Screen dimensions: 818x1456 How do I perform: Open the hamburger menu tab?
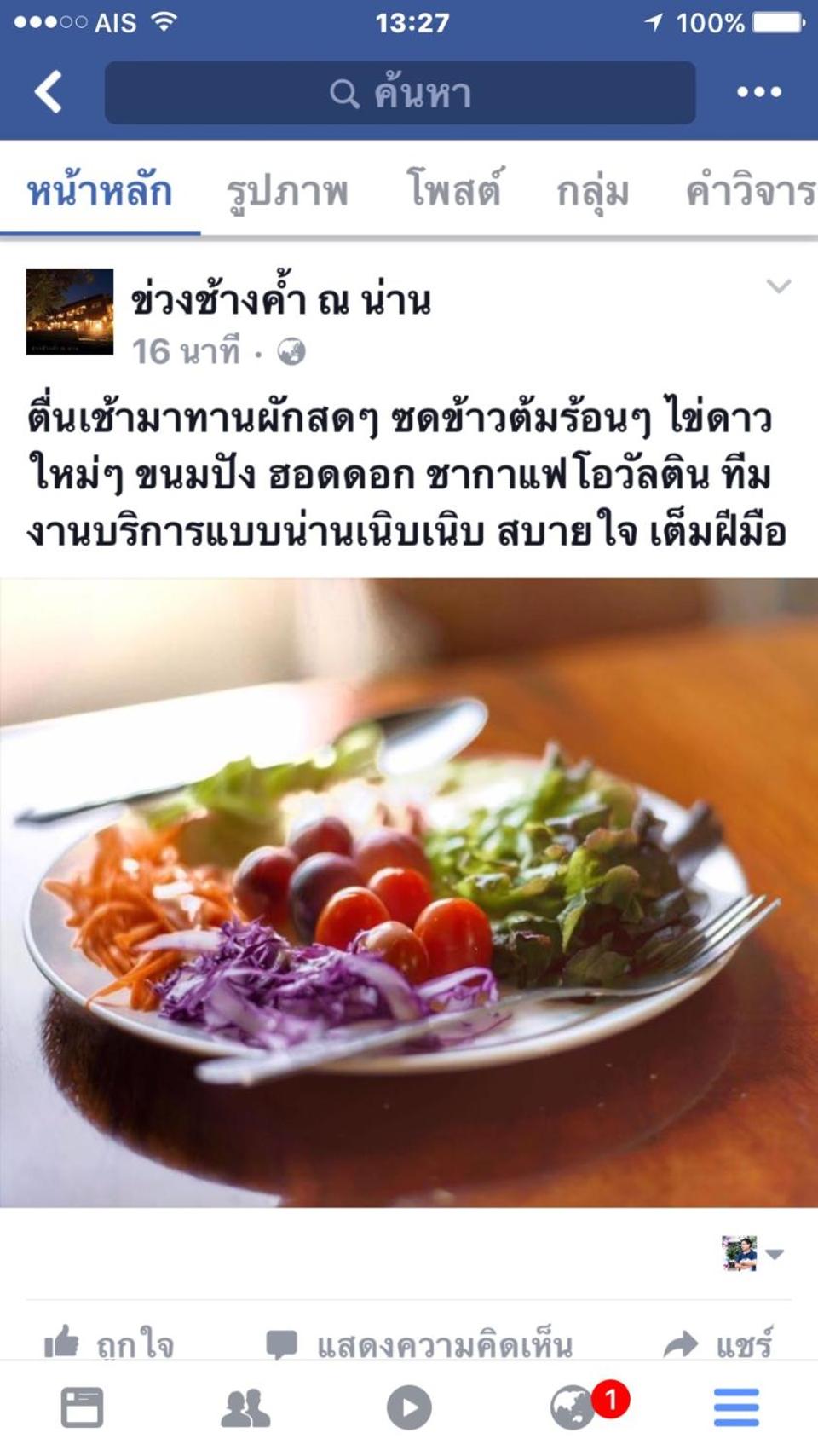(x=736, y=1407)
